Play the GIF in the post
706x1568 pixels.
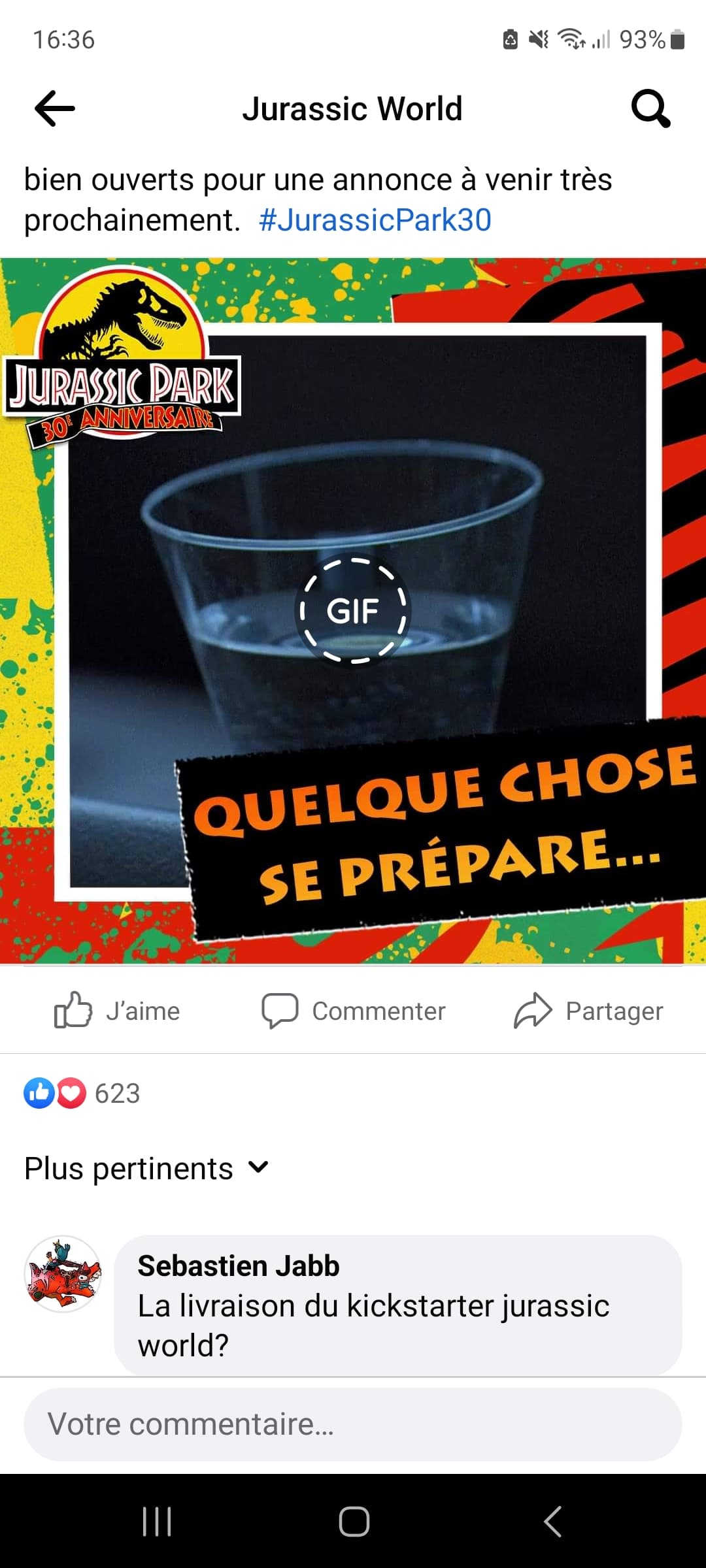(x=353, y=612)
